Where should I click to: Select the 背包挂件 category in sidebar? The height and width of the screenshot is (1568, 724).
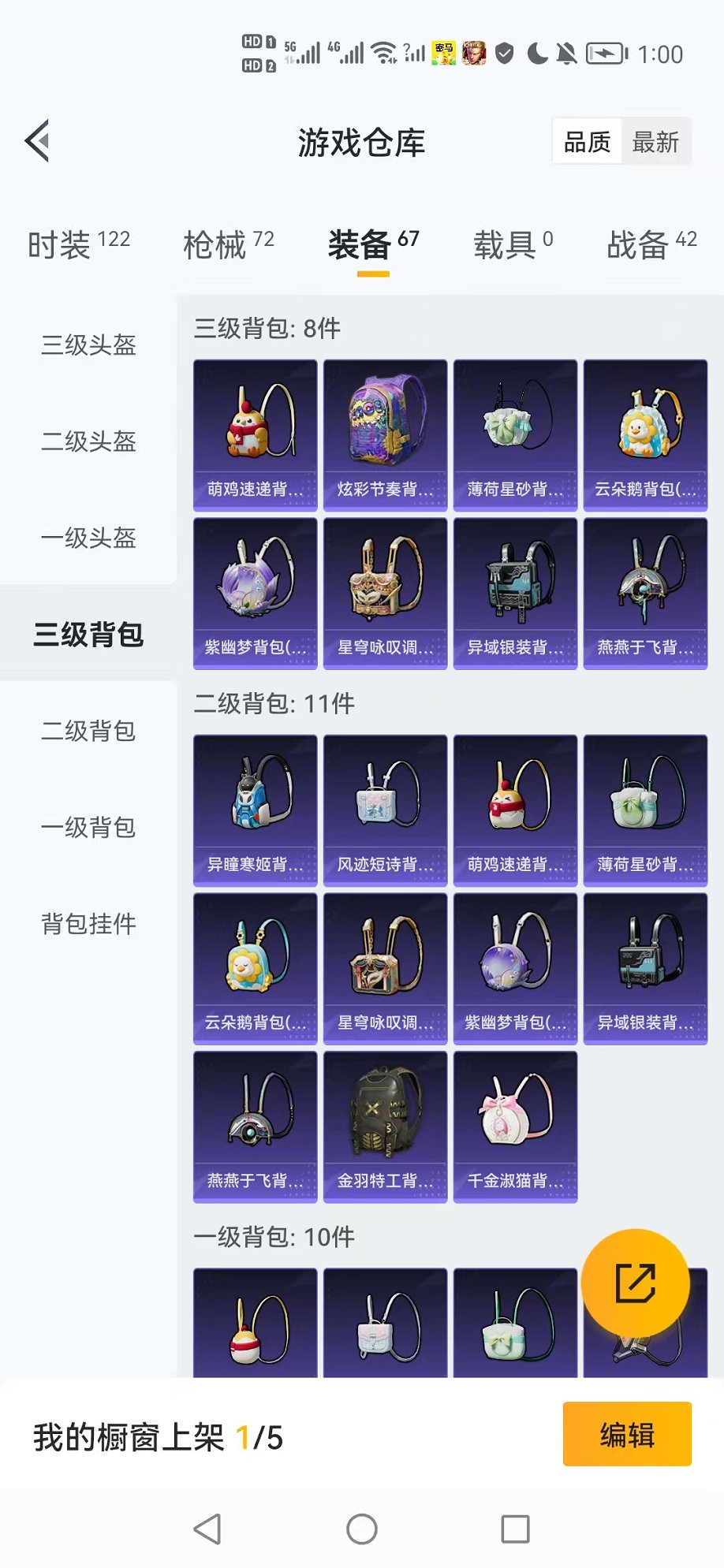pyautogui.click(x=87, y=924)
